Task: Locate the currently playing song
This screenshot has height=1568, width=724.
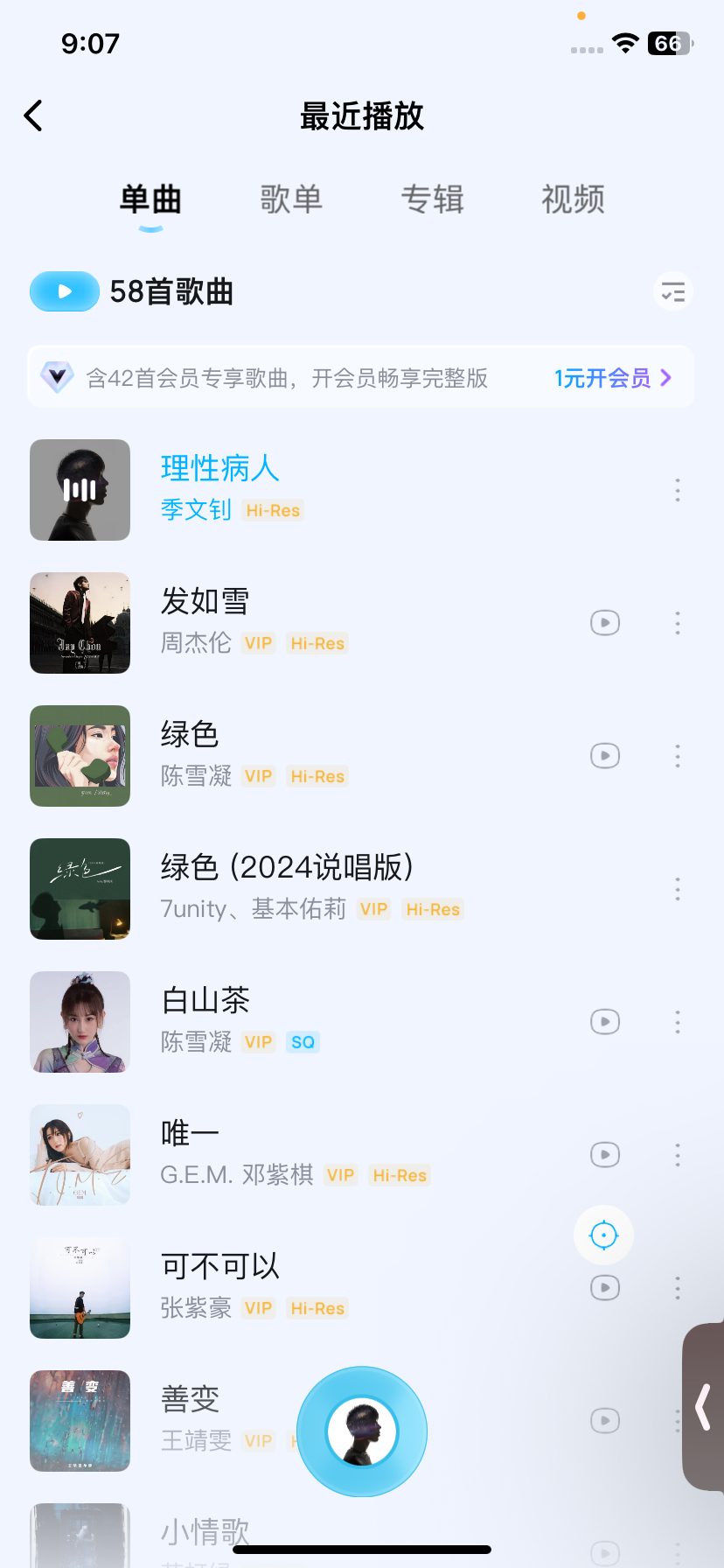Action: pos(603,1235)
